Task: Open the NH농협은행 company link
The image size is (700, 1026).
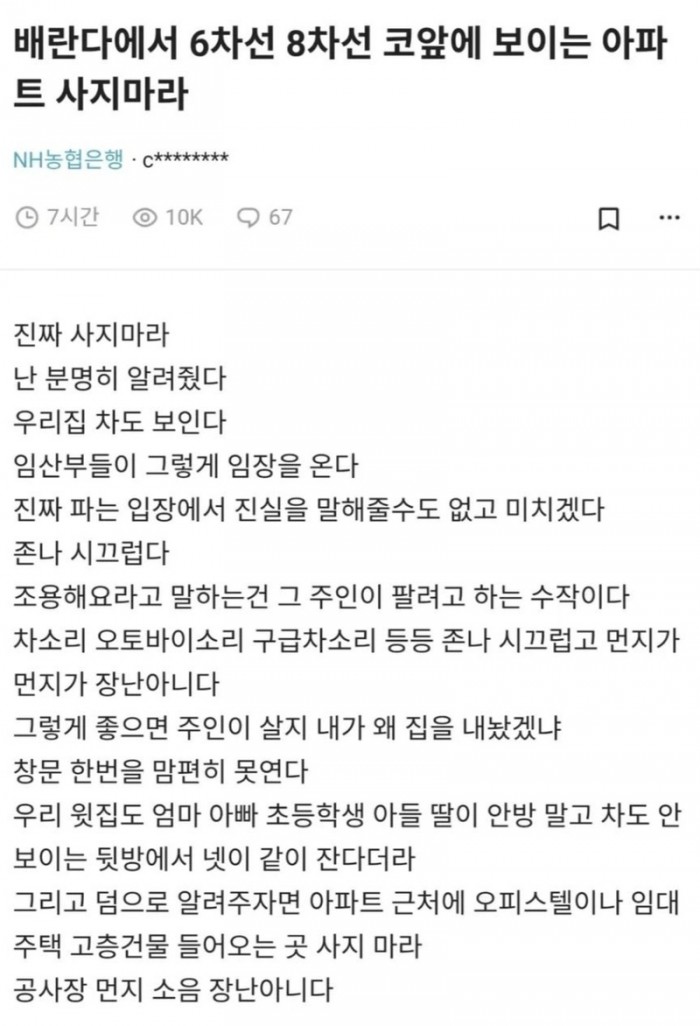Action: click(68, 159)
